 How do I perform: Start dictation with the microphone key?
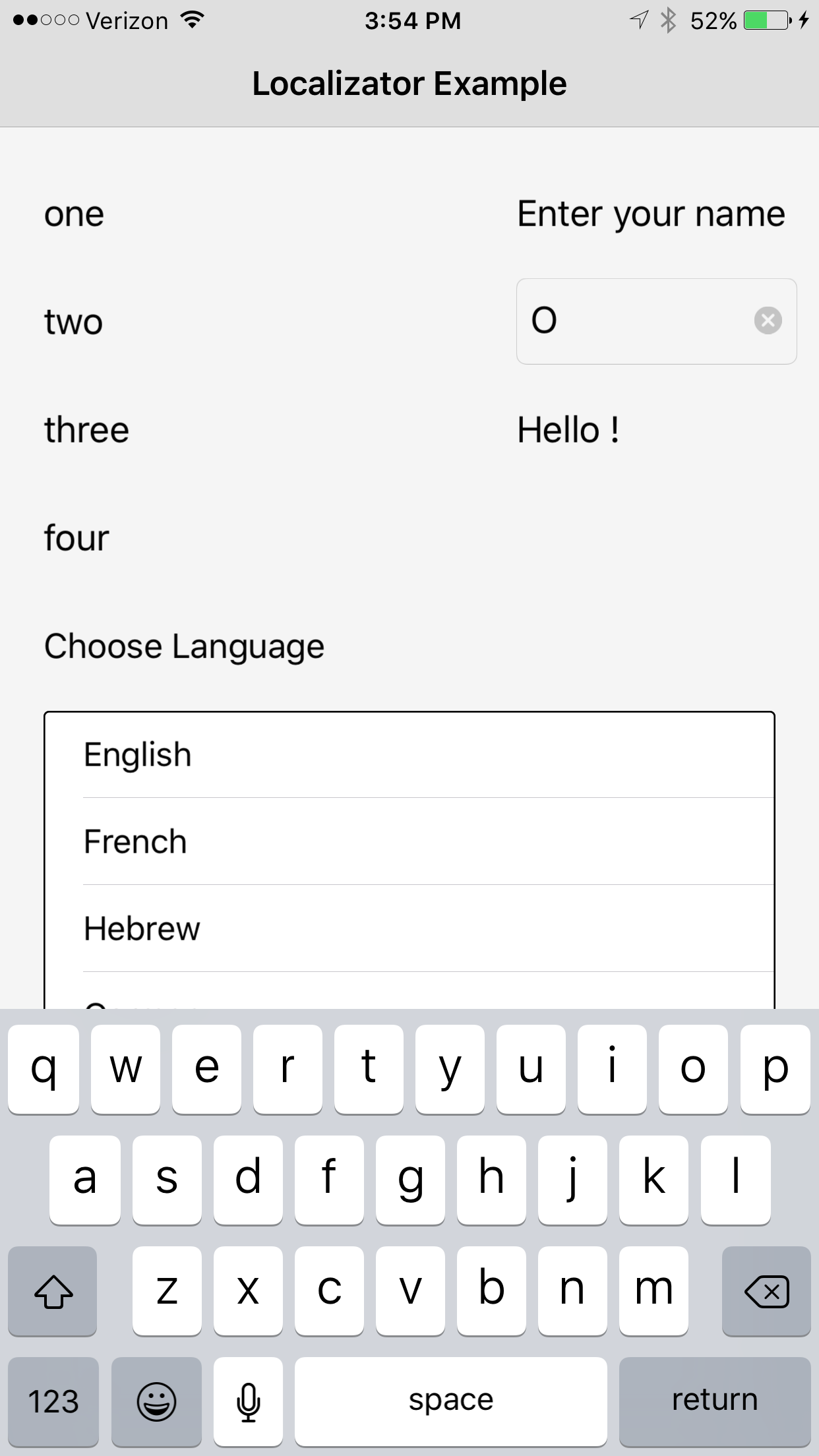(x=249, y=1400)
